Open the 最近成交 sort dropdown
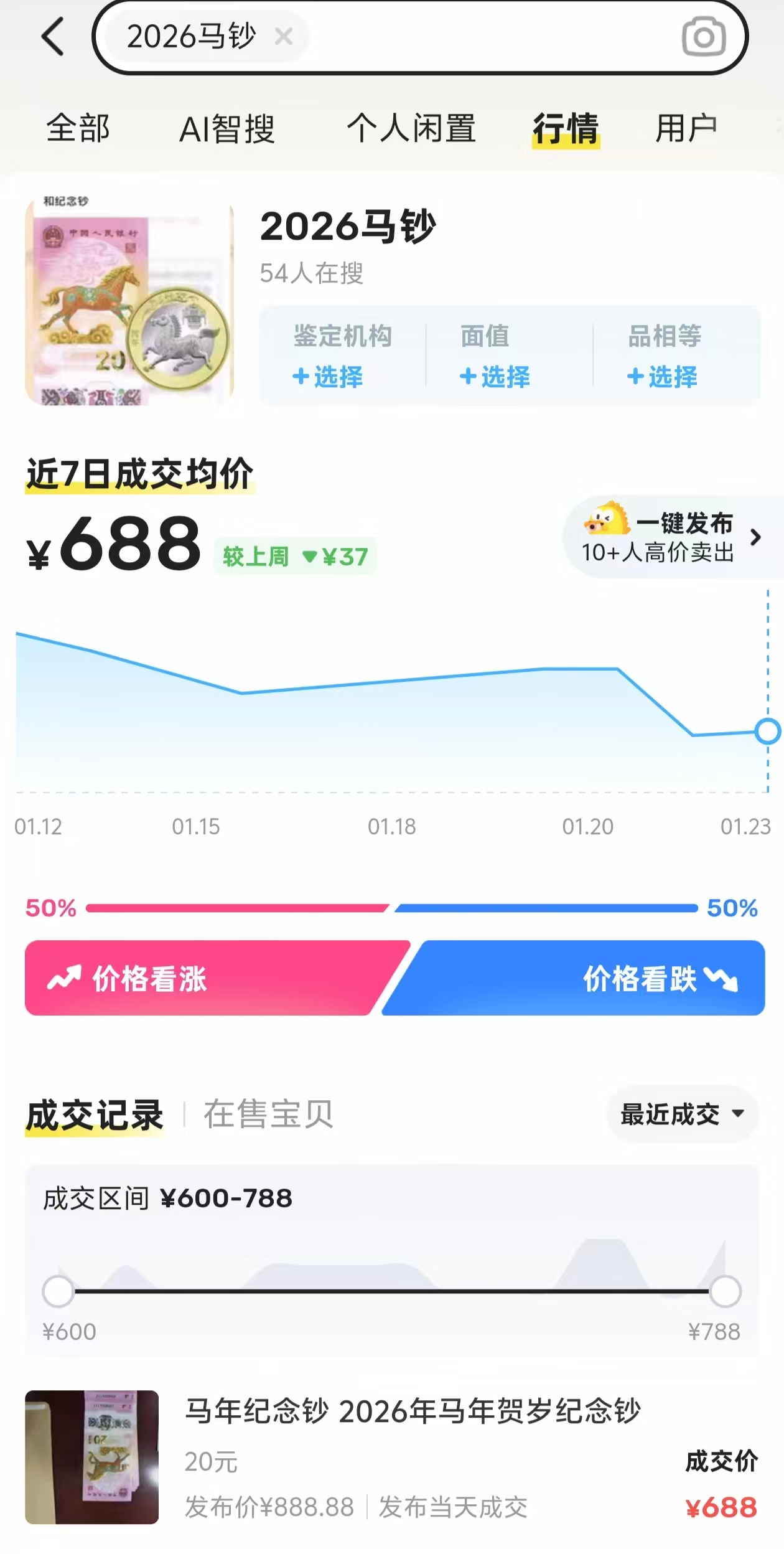This screenshot has height=1564, width=784. pos(682,1114)
